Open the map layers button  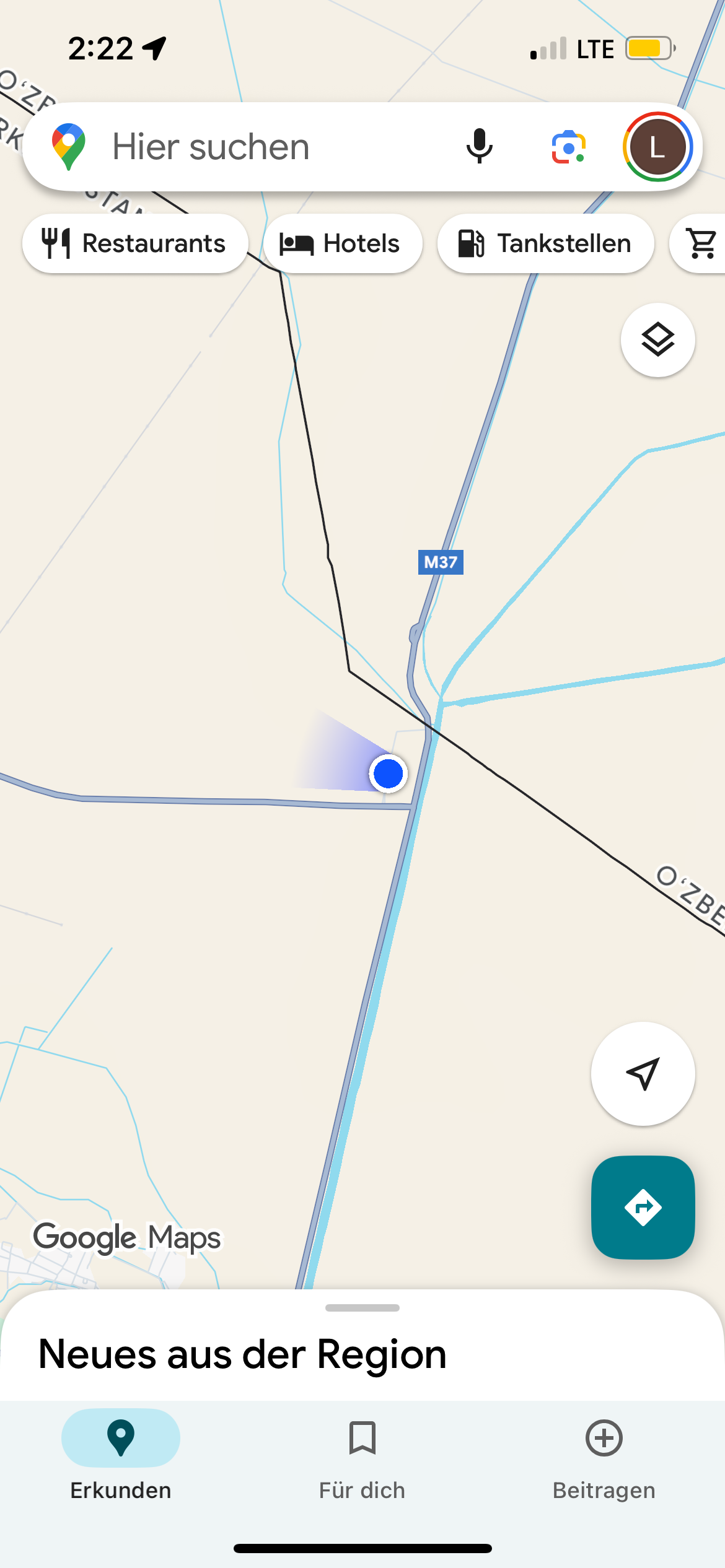(657, 340)
